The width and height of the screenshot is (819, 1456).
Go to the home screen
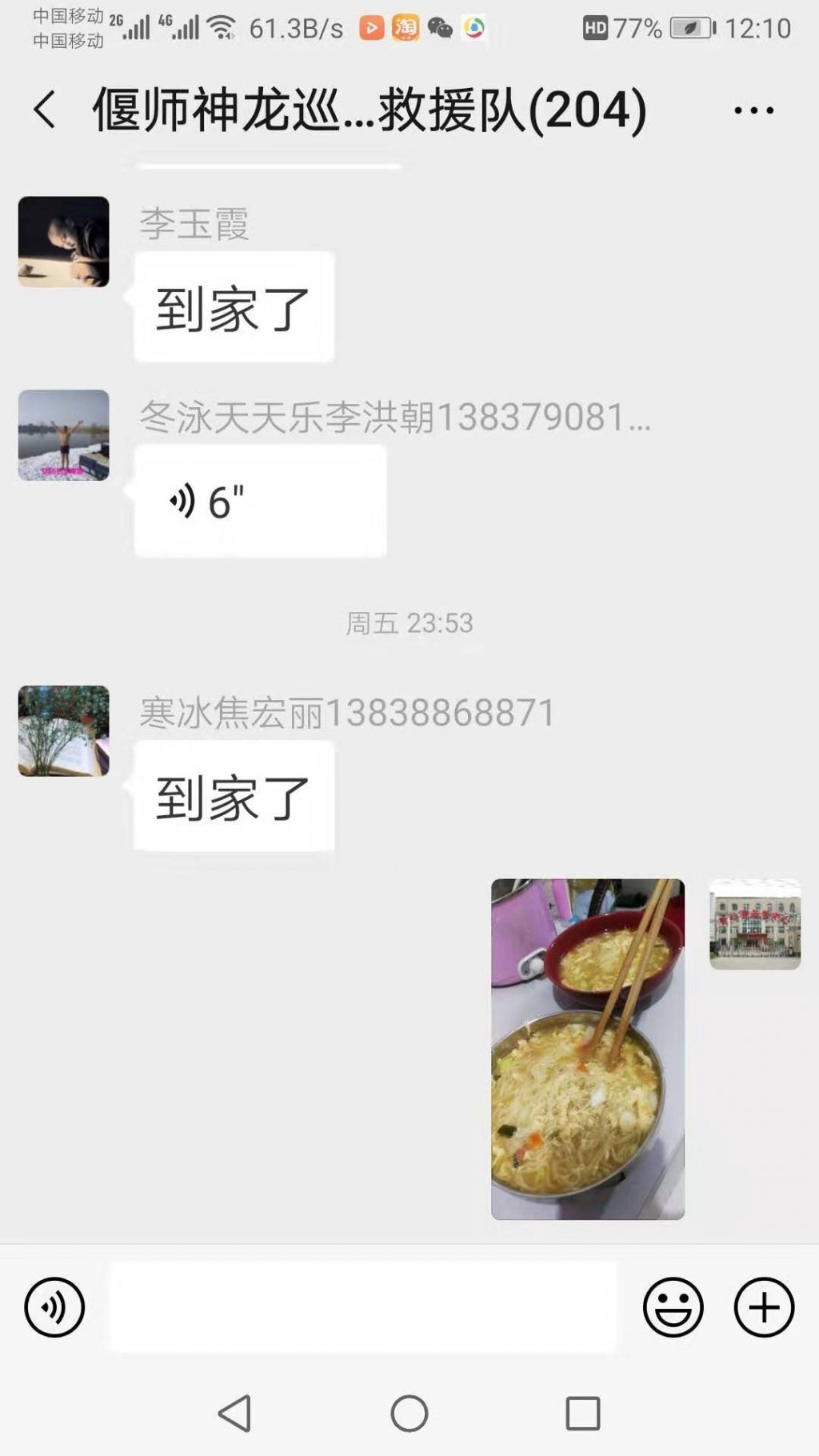coord(409,1414)
